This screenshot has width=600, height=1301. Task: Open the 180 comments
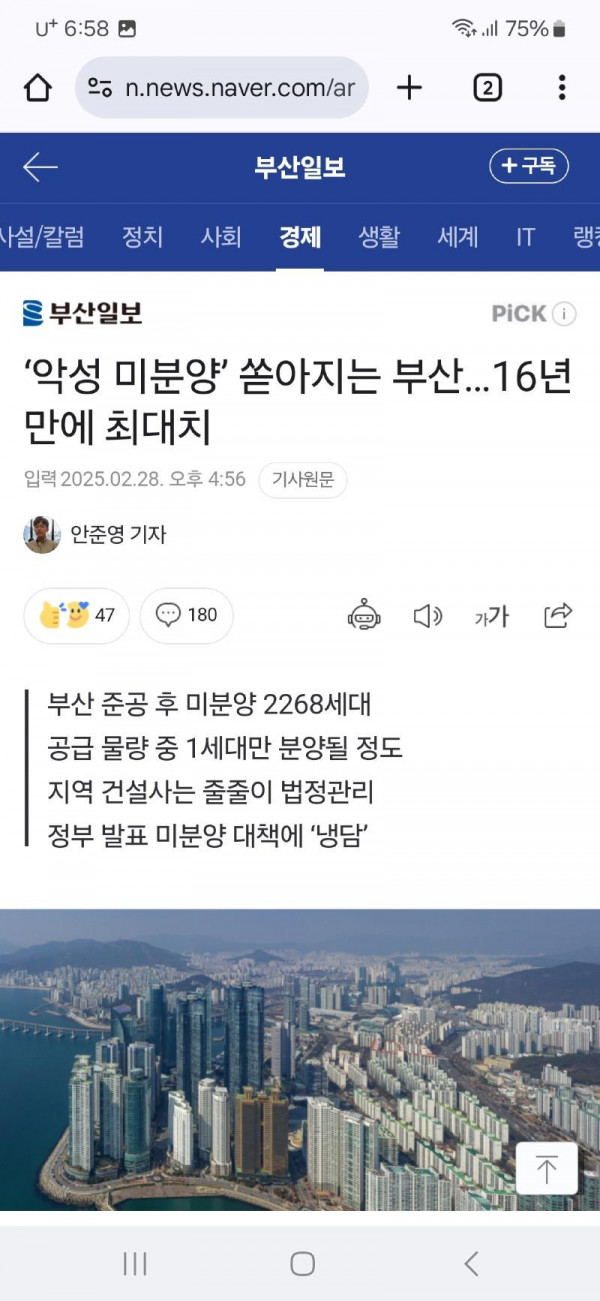click(187, 615)
